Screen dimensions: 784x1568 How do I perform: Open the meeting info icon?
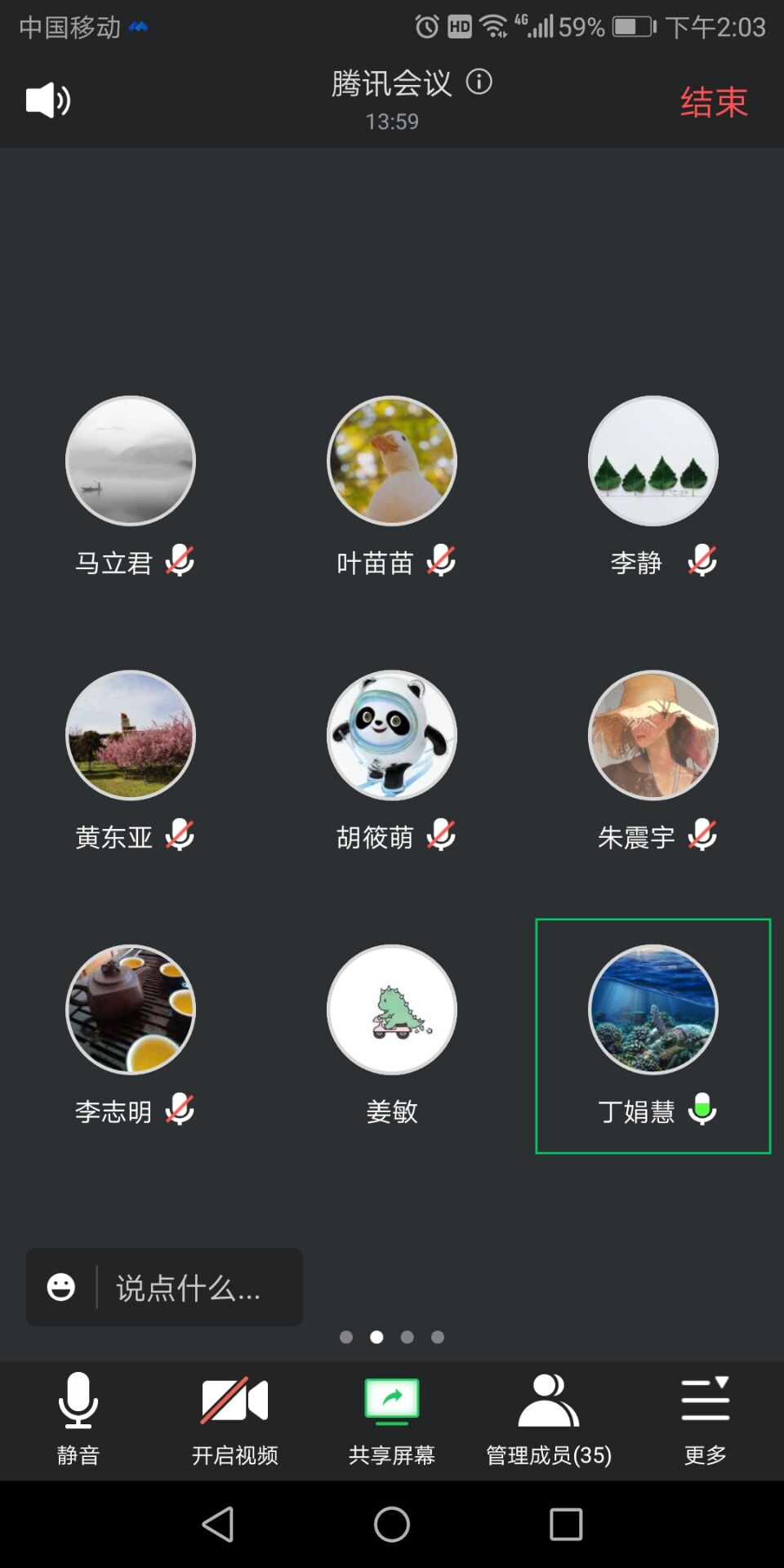479,82
